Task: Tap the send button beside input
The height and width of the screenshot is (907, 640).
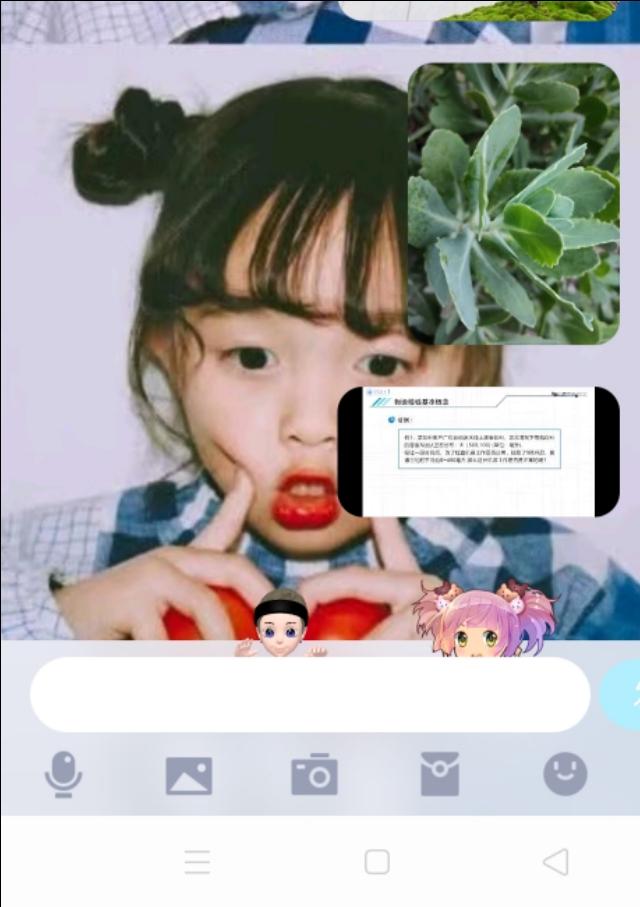Action: [x=622, y=694]
